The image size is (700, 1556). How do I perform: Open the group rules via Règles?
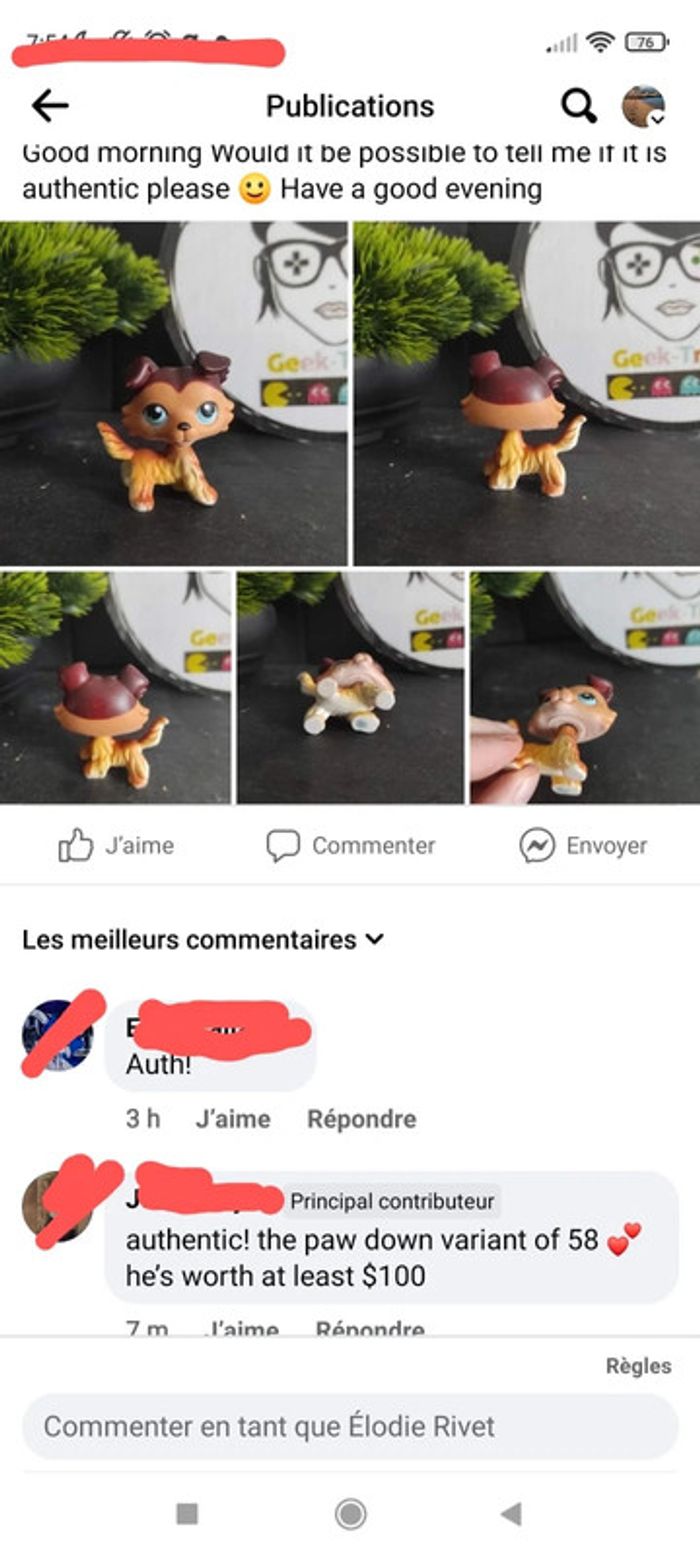click(638, 1366)
